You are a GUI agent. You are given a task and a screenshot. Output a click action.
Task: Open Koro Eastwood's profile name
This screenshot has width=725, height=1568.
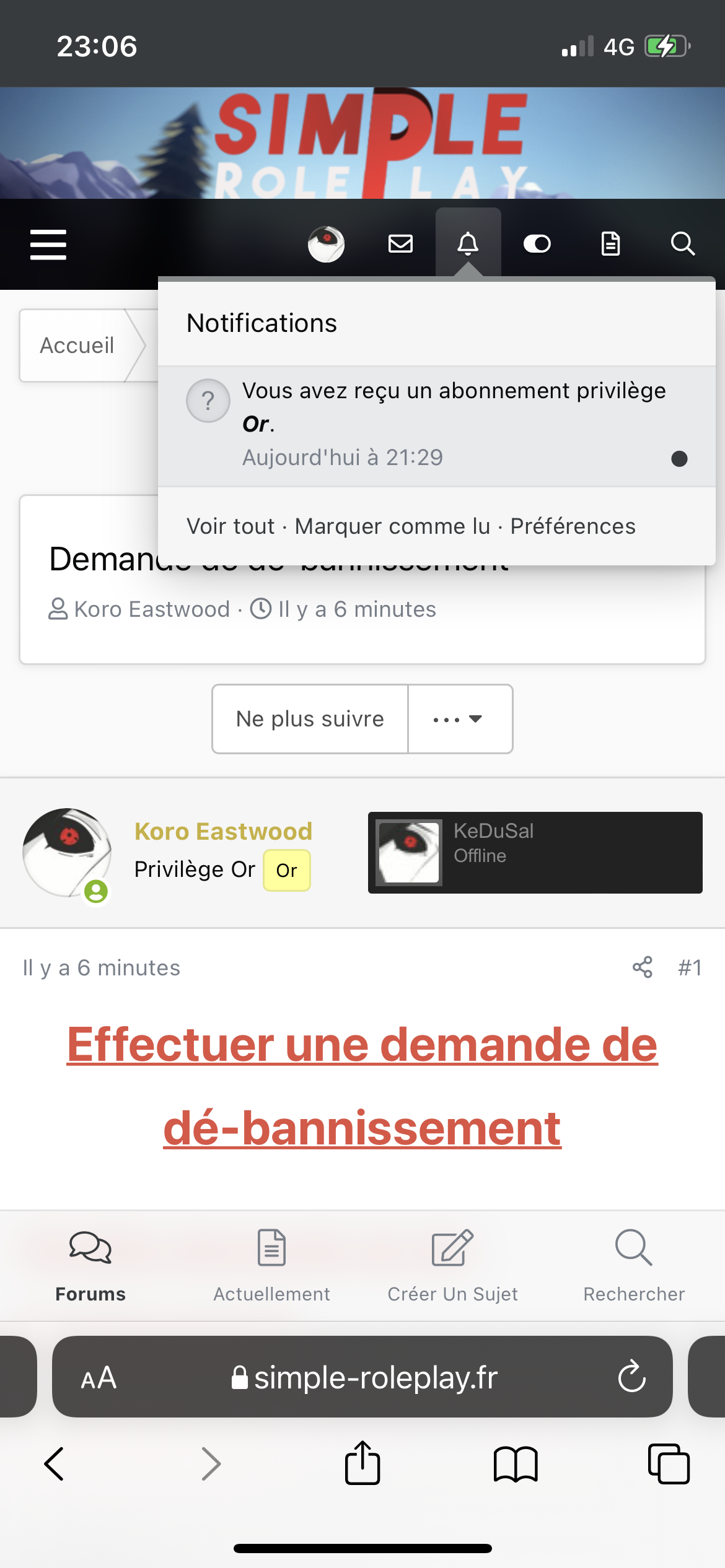223,831
